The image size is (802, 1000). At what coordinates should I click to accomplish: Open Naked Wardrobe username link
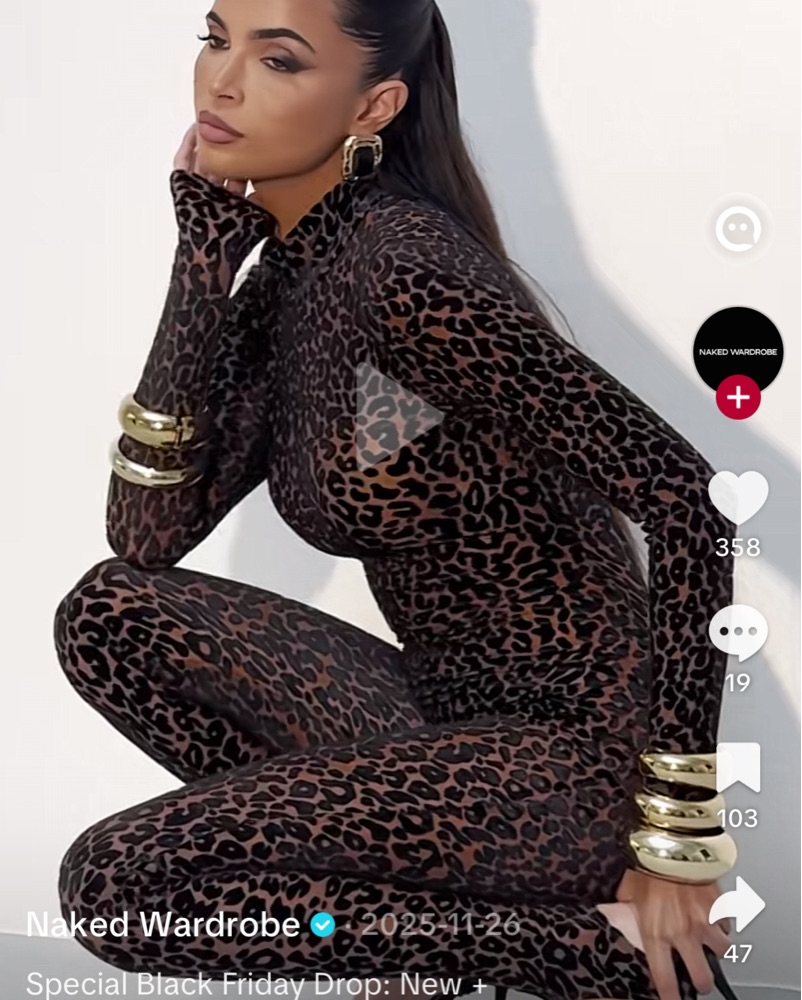[163, 925]
